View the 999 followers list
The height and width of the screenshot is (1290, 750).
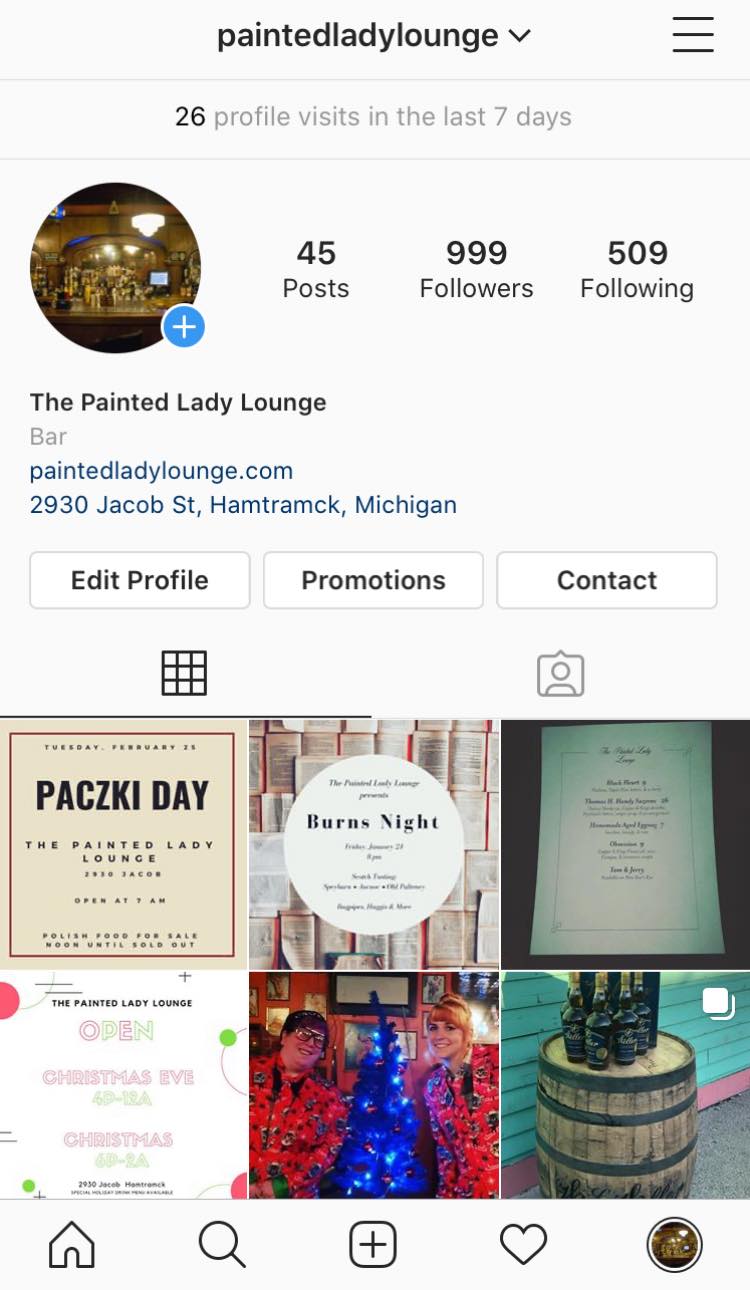click(476, 268)
